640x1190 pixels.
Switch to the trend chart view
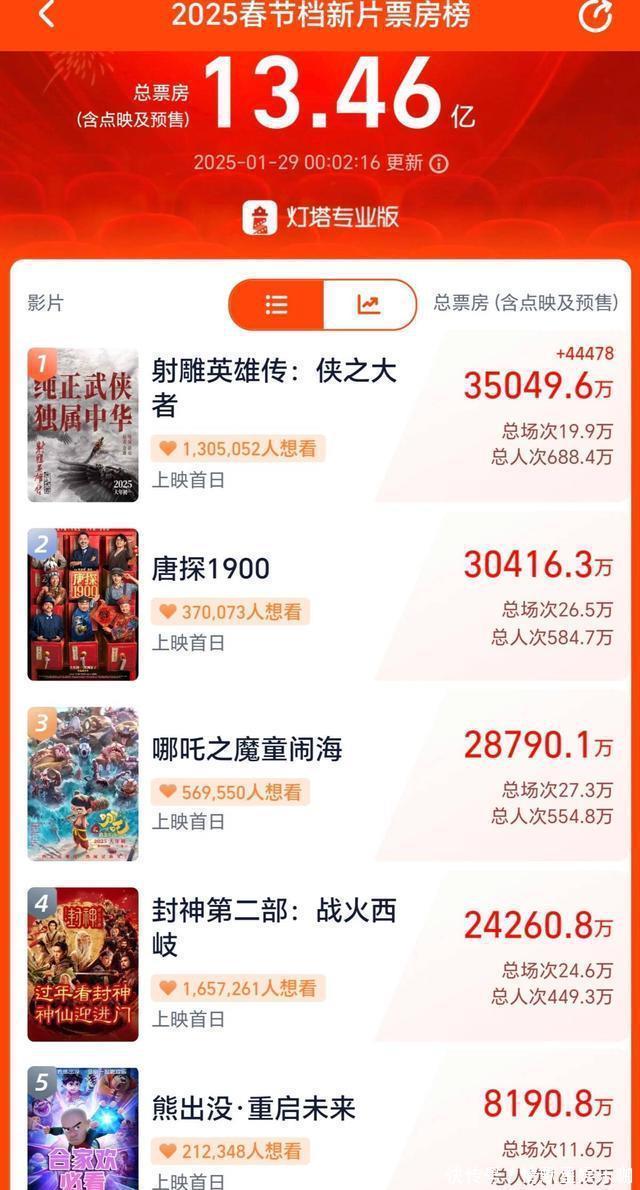[369, 304]
